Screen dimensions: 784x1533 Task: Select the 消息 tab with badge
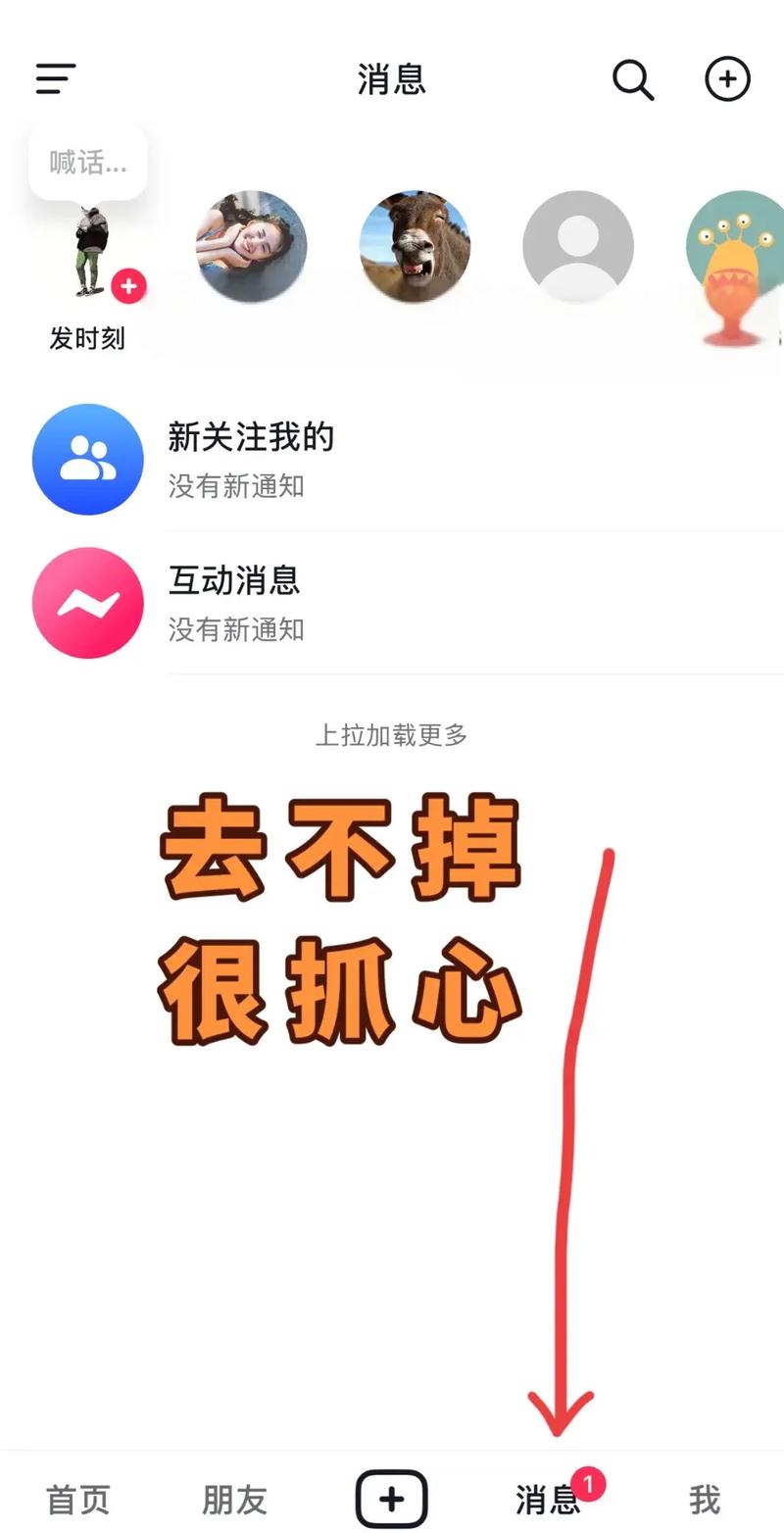[549, 1500]
